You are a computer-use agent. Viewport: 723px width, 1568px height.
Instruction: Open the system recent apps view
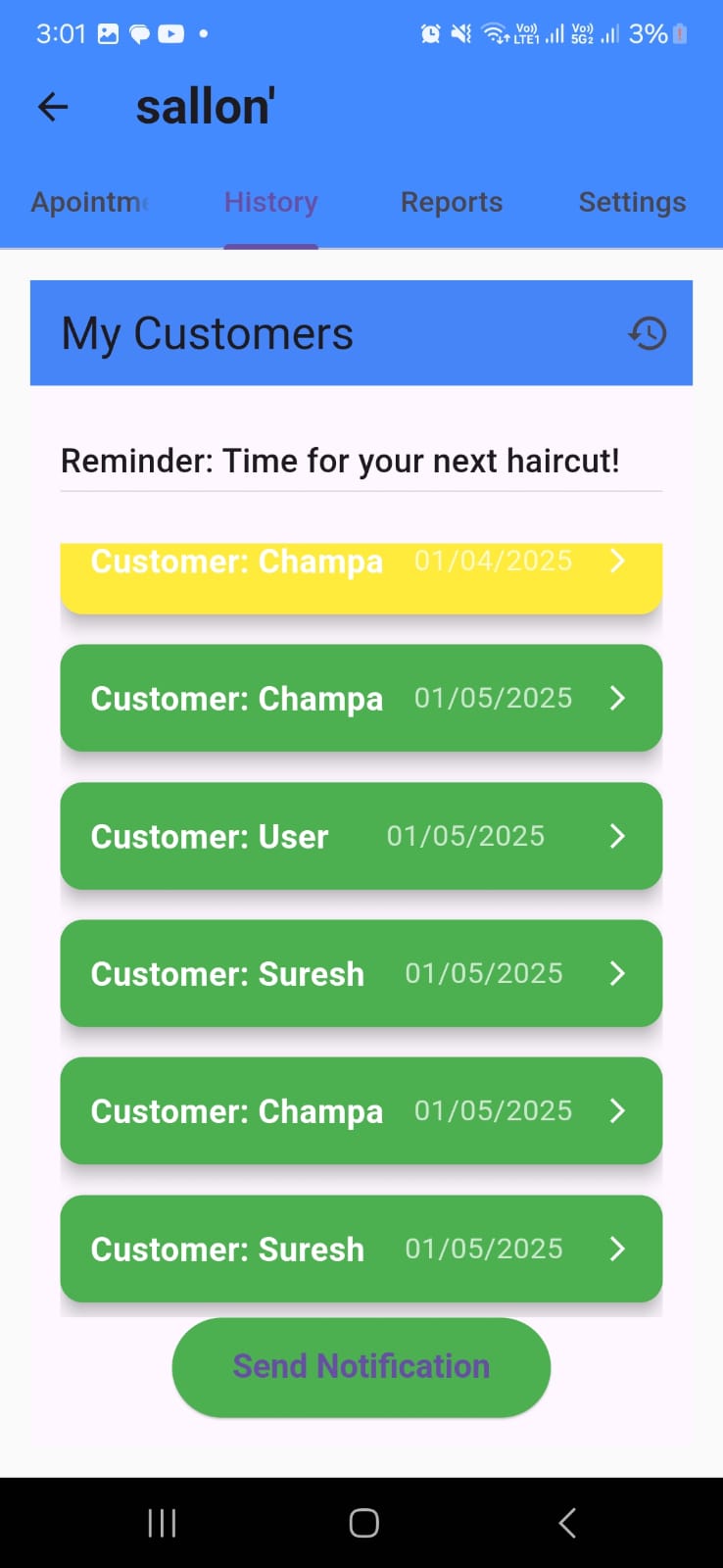point(162,1523)
